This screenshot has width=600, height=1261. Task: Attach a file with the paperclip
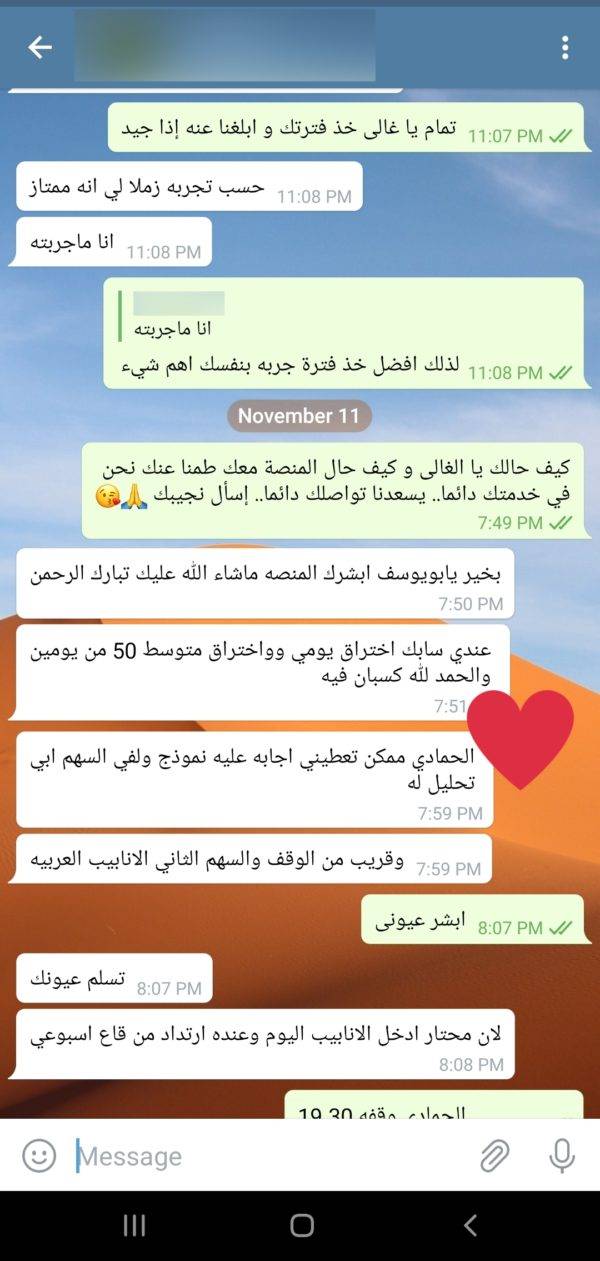494,1156
